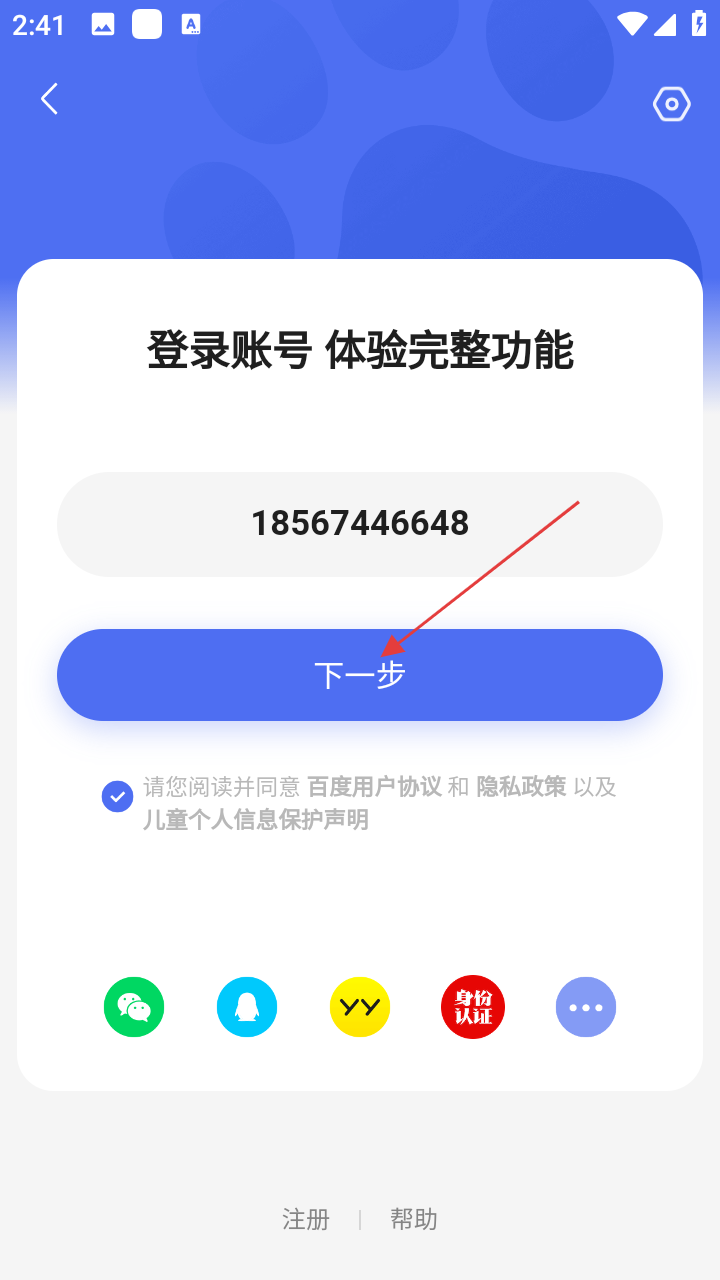
Task: Show more login options
Action: (x=586, y=1007)
